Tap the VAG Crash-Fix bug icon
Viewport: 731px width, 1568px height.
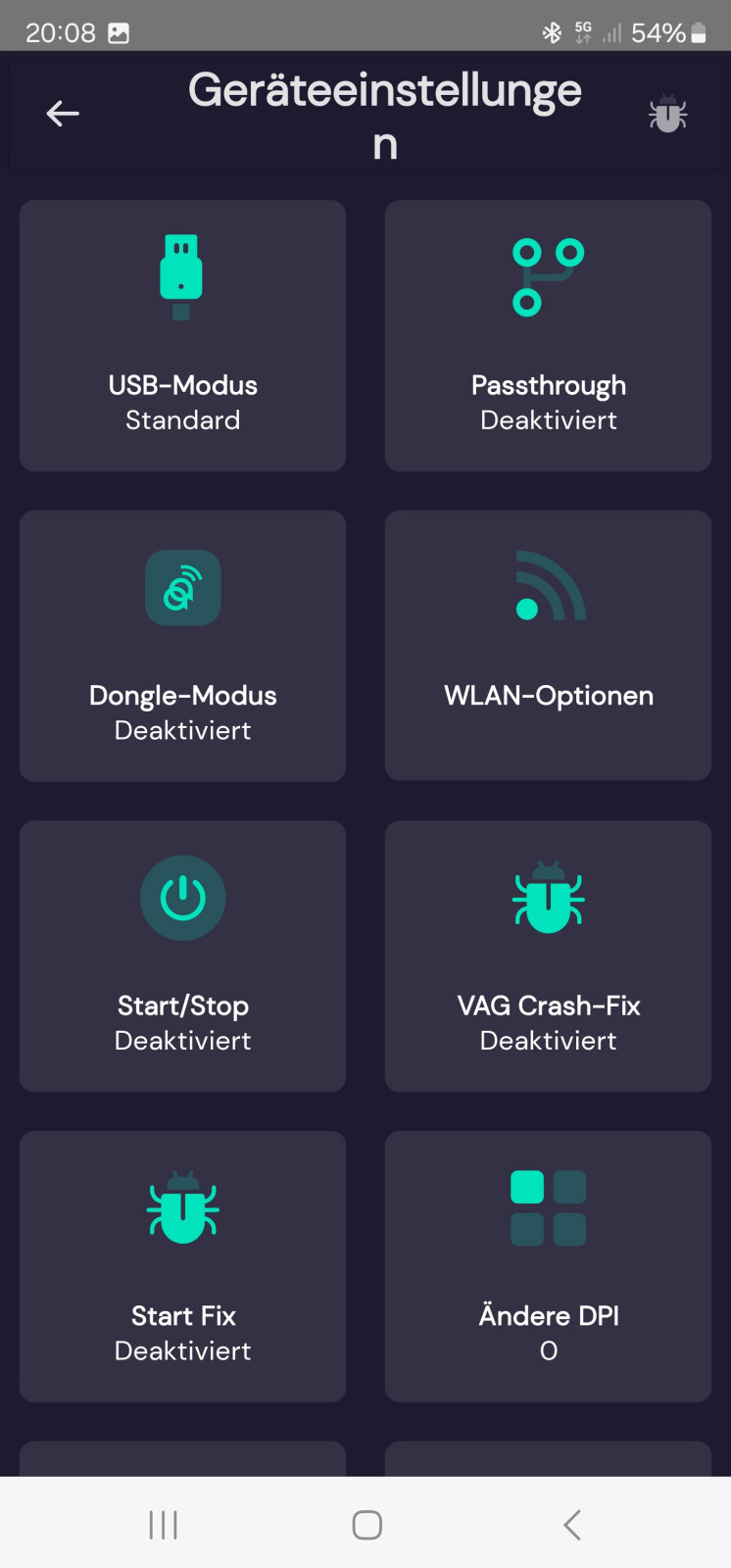(x=547, y=899)
